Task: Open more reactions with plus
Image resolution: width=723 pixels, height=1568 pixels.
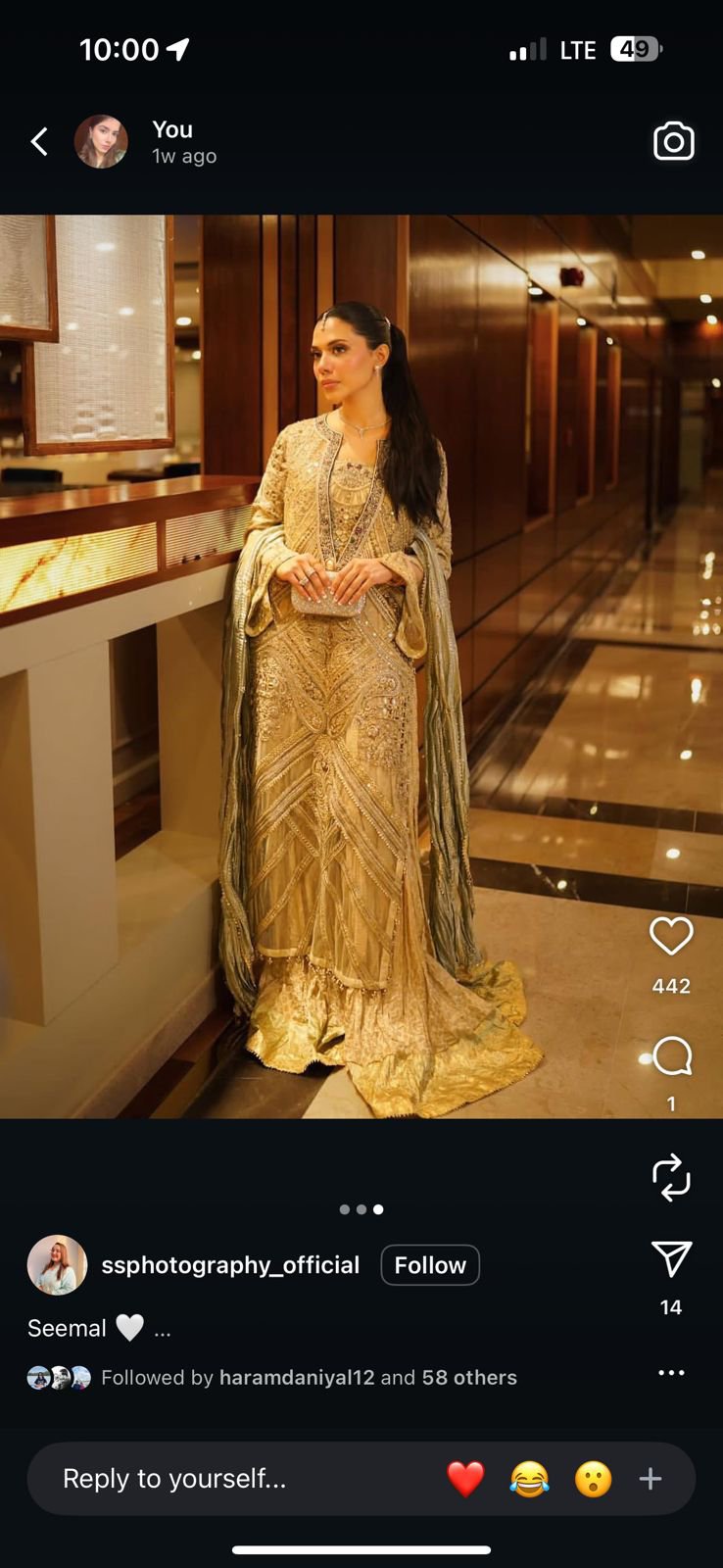Action: pos(651,1479)
